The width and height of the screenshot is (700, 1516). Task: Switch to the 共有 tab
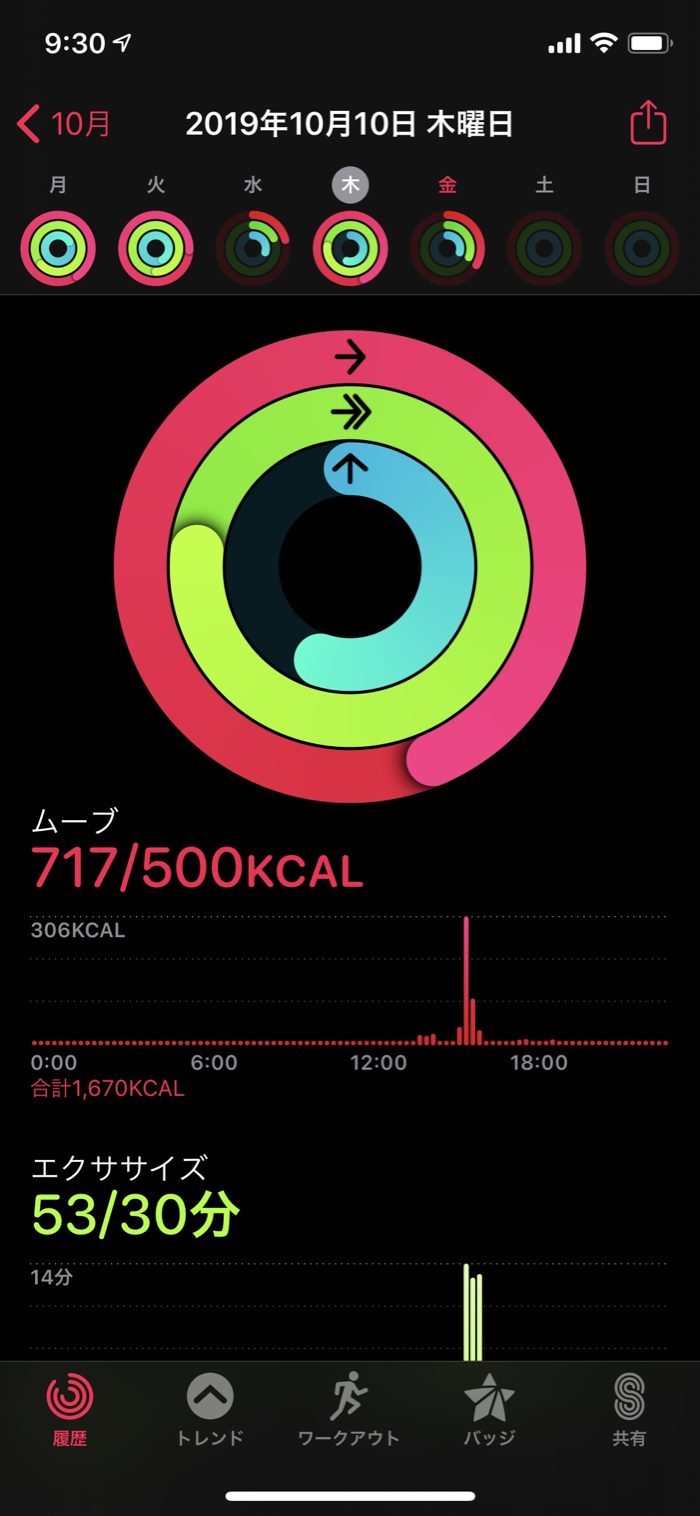point(629,1410)
